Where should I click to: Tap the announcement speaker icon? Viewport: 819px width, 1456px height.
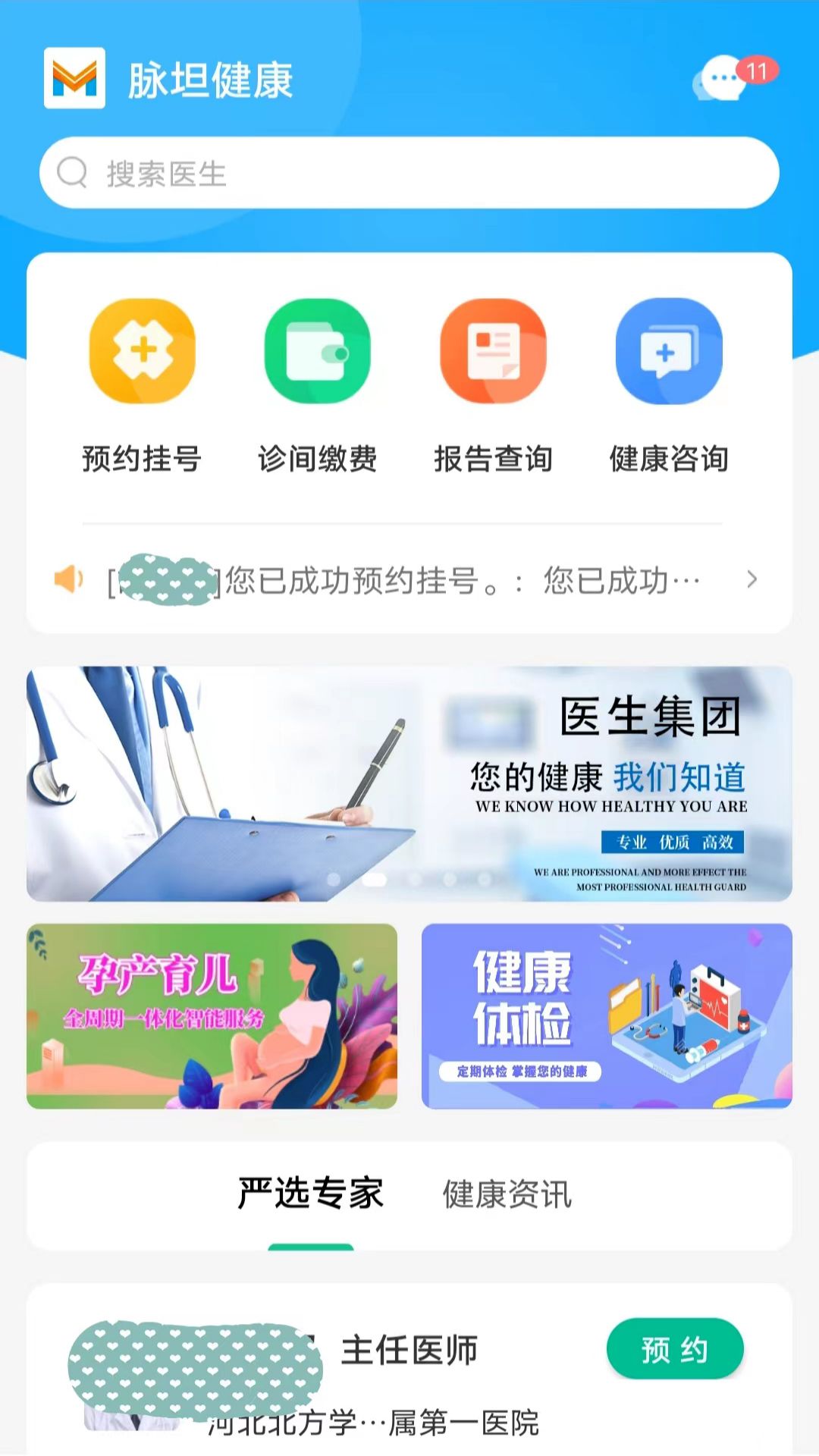pyautogui.click(x=68, y=579)
